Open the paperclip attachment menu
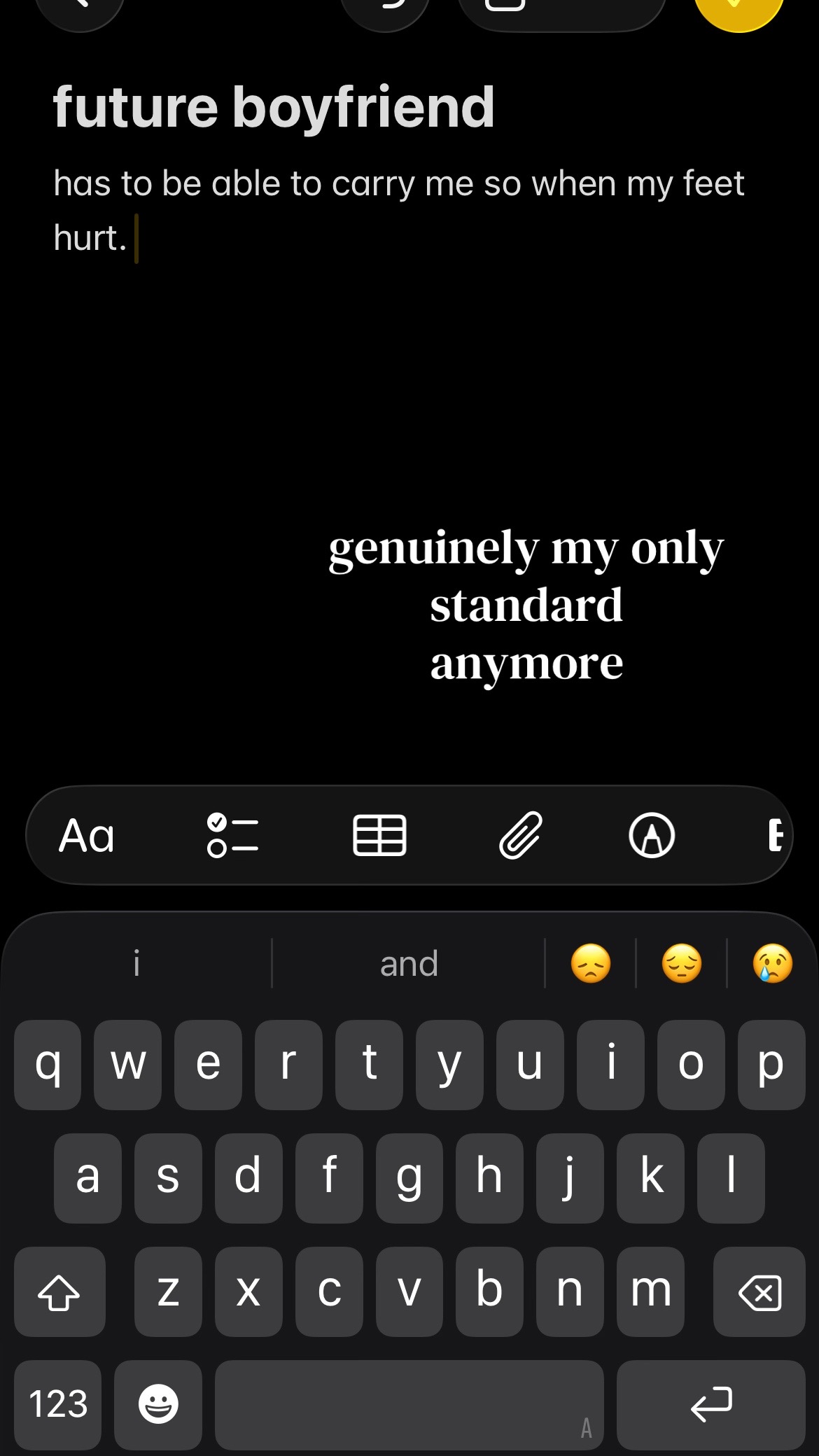 (520, 835)
